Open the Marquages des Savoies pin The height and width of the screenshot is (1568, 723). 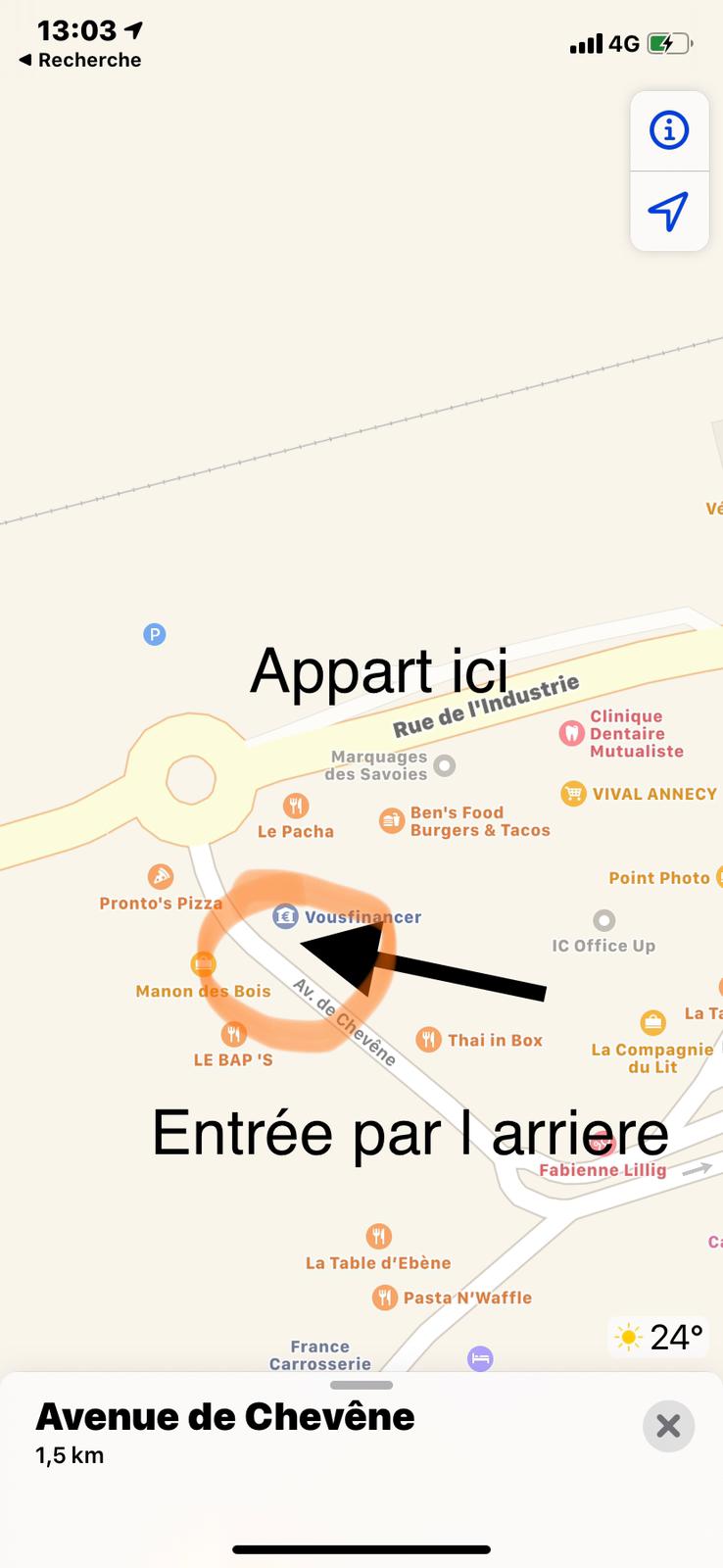445,764
